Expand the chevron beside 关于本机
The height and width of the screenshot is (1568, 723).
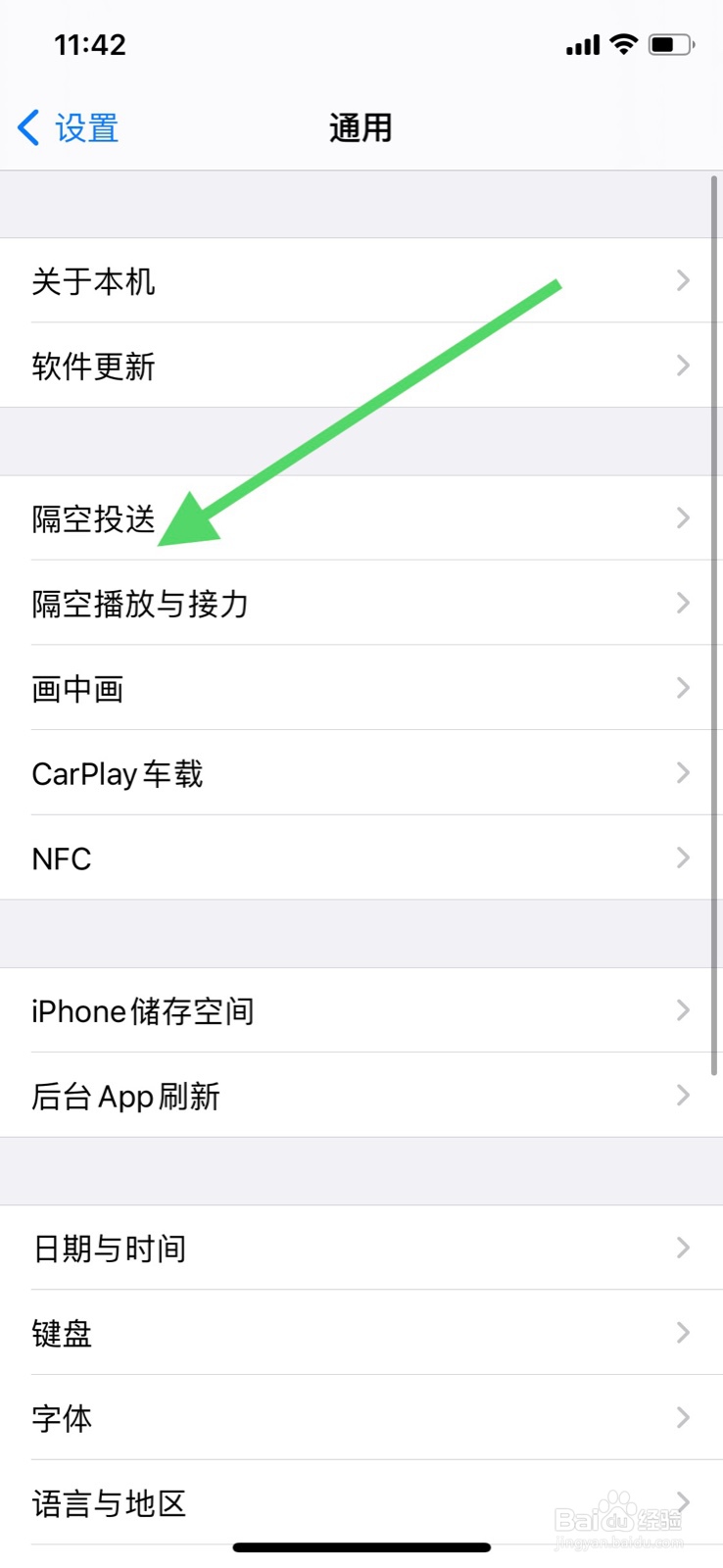[x=683, y=281]
